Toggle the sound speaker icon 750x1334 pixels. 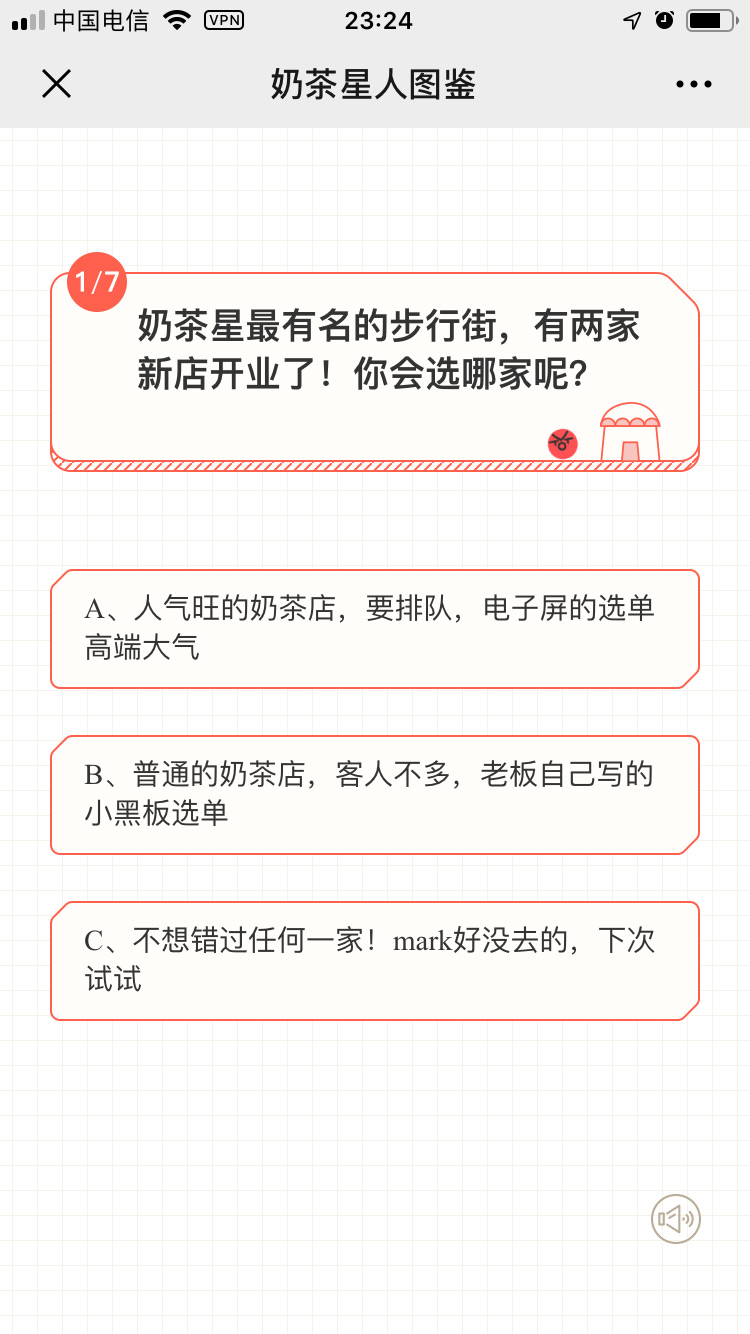(x=675, y=1219)
